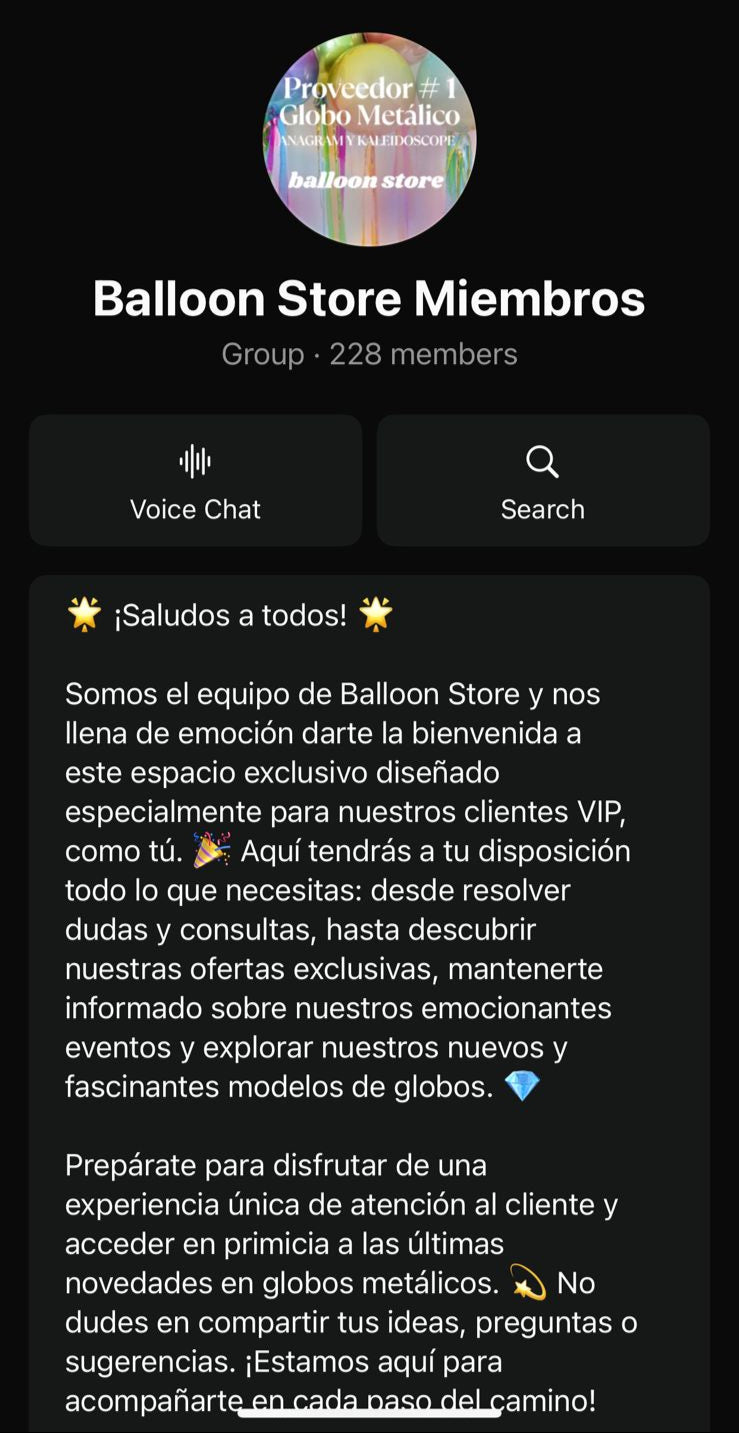View the Balloon Store group profile photo
The height and width of the screenshot is (1433, 739).
(369, 140)
